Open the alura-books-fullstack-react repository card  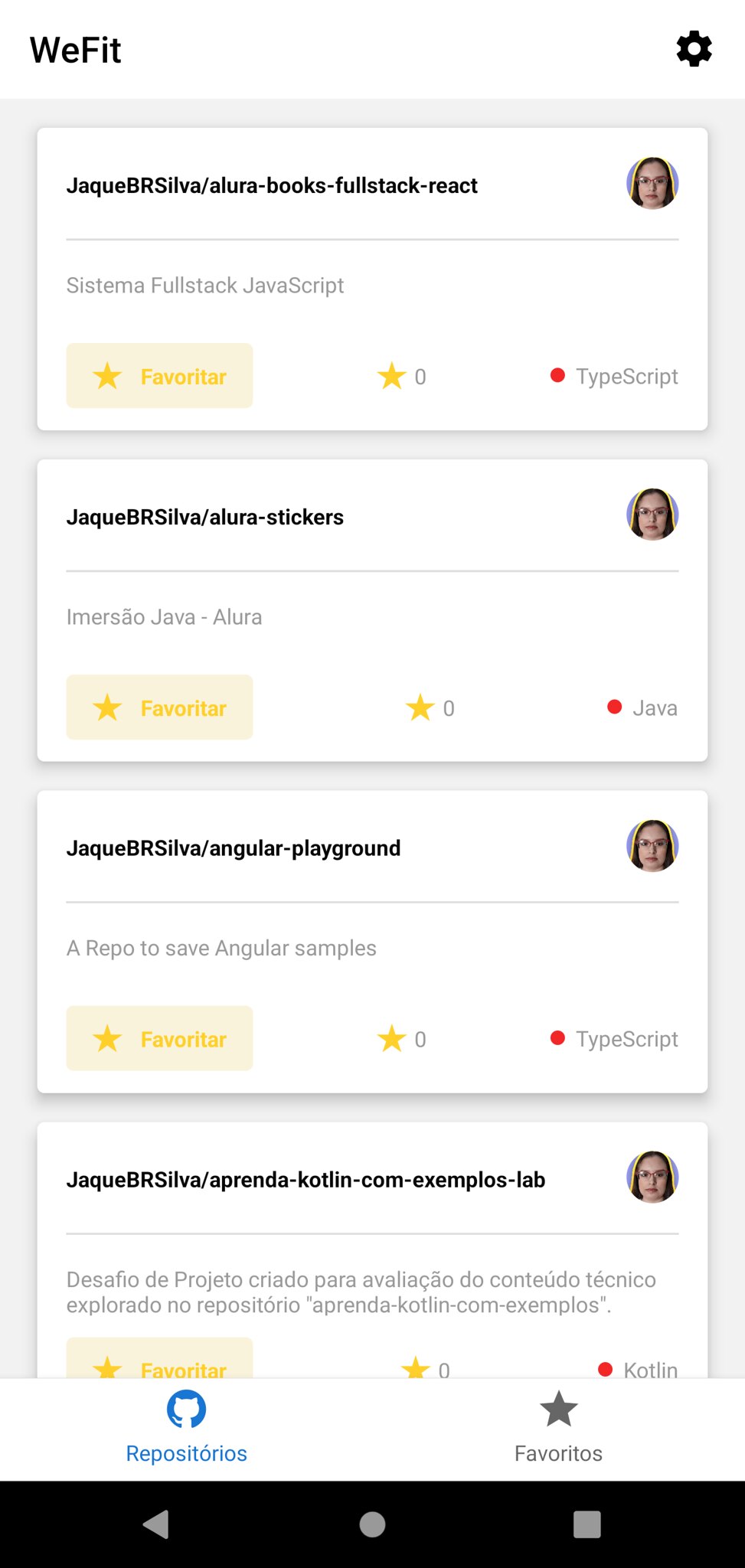pyautogui.click(x=372, y=279)
